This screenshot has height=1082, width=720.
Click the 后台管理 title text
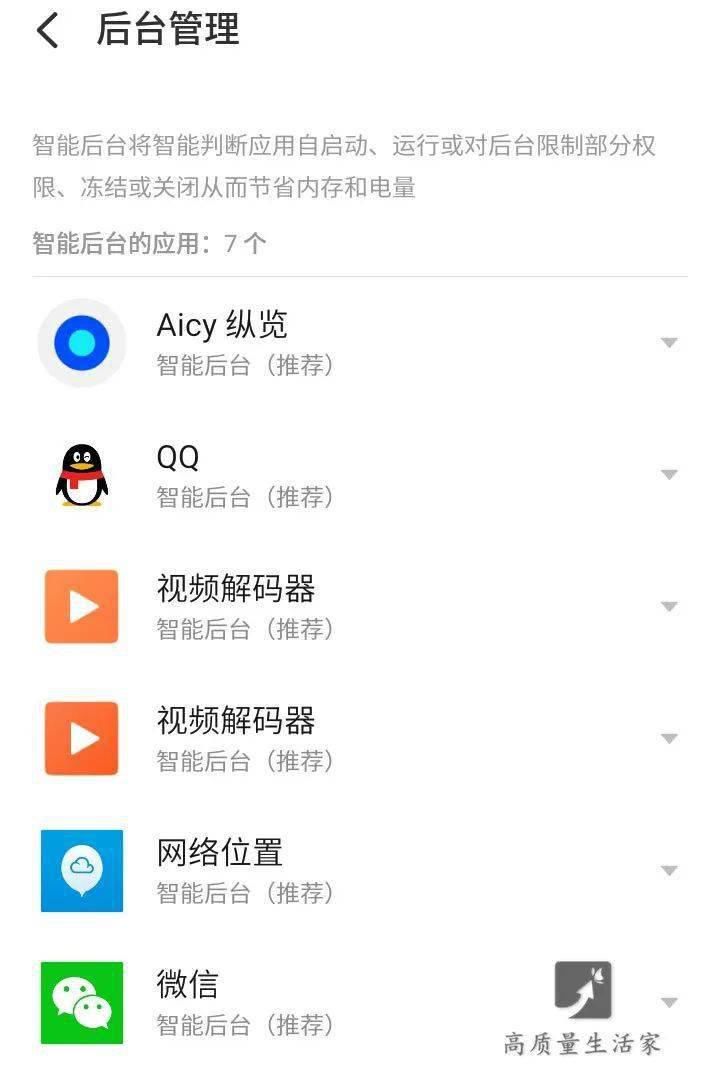pos(167,30)
